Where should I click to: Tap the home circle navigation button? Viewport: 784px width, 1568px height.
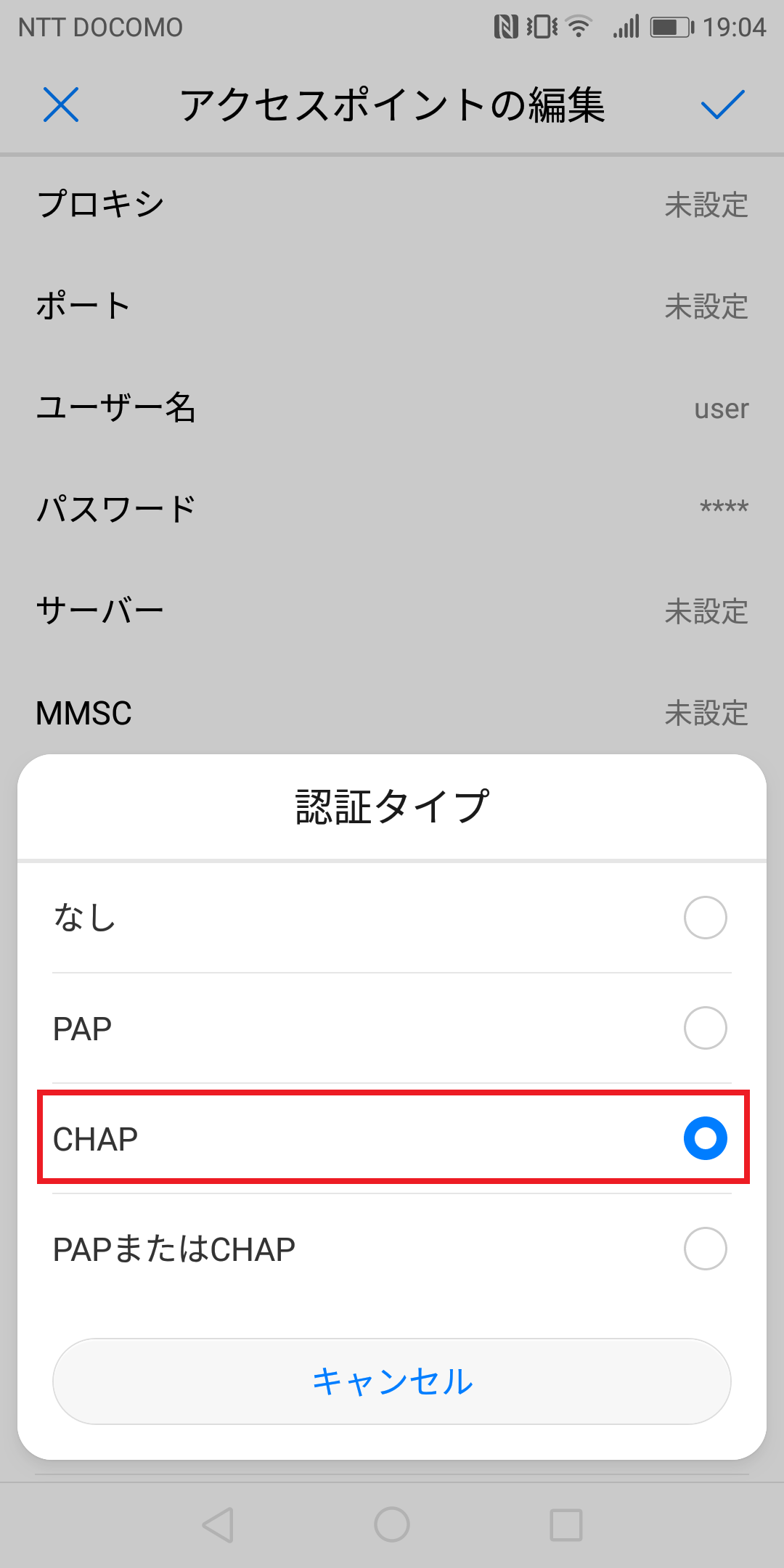coord(392,1523)
